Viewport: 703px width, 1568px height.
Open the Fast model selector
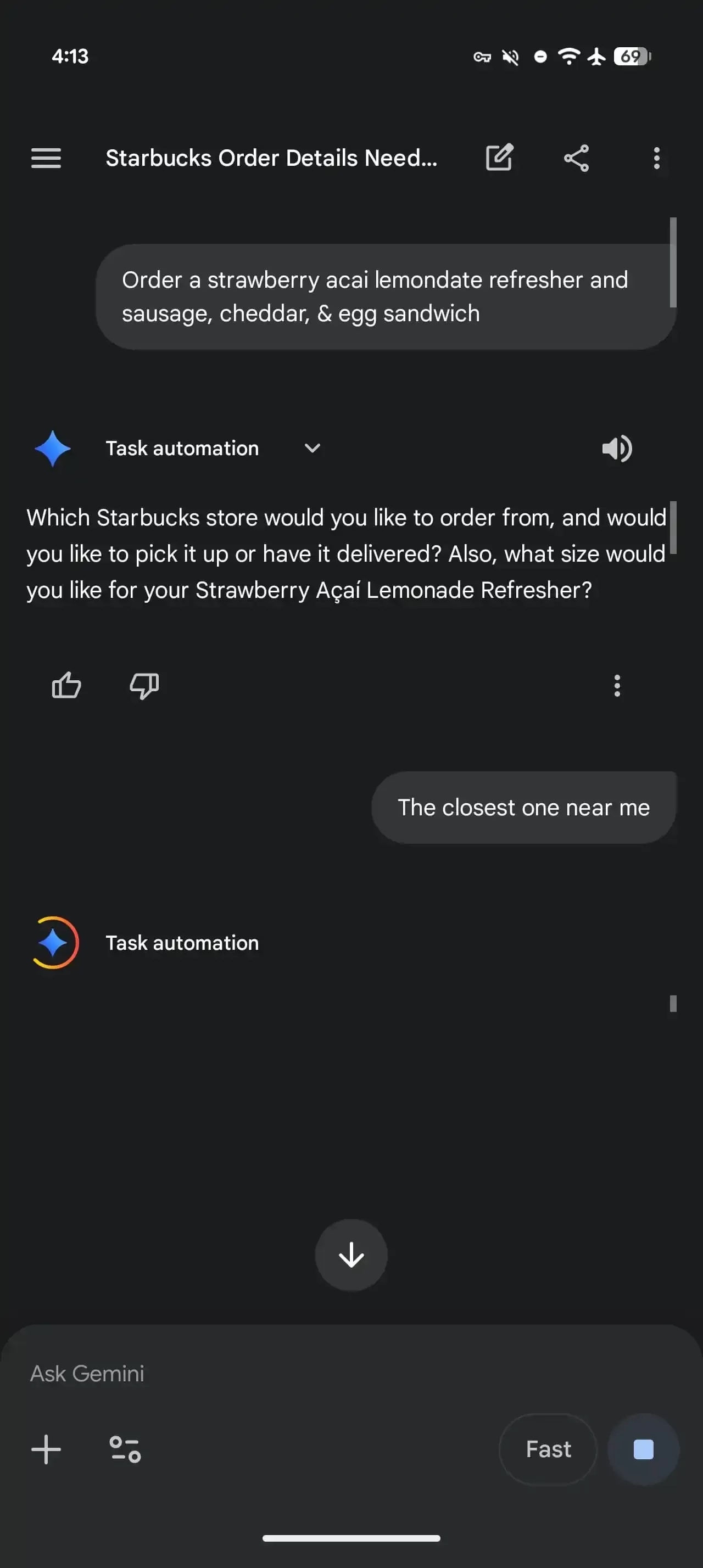pos(546,1449)
